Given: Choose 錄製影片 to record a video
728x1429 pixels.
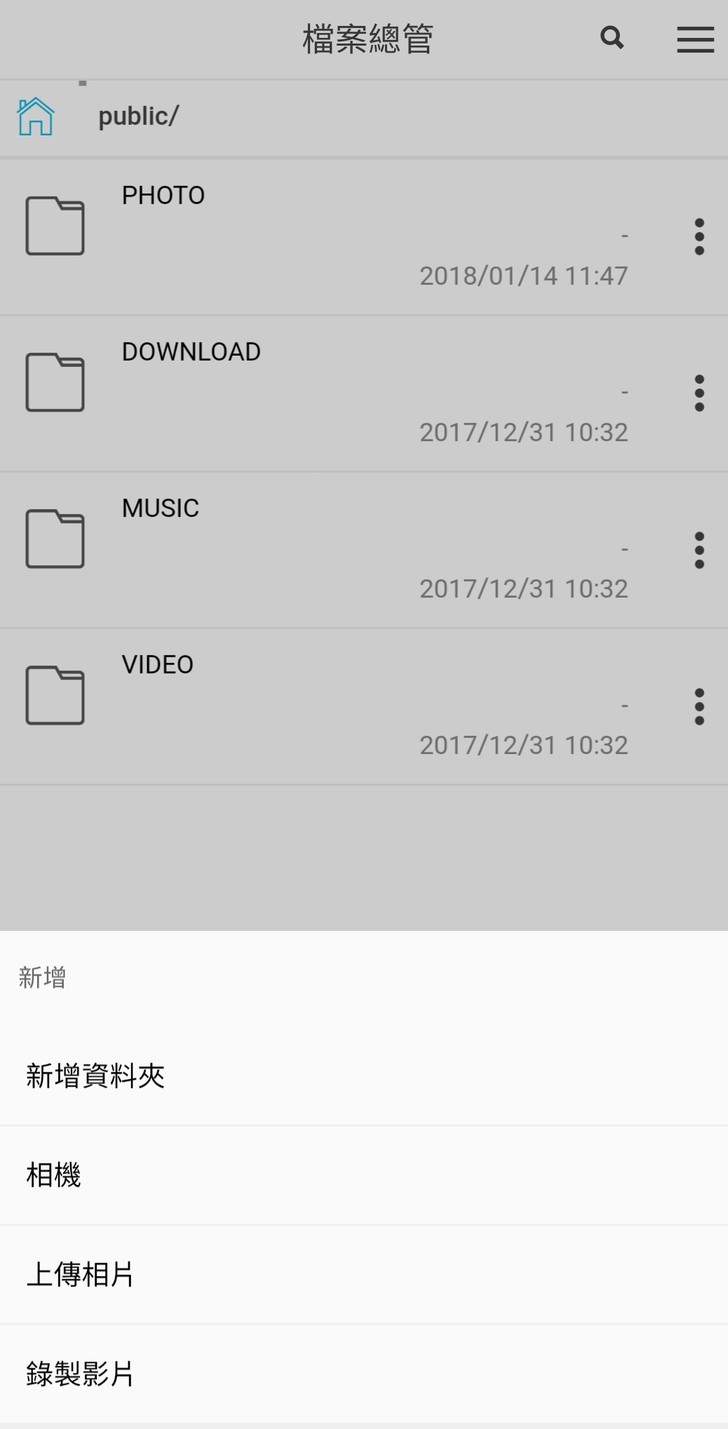Looking at the screenshot, I should tap(80, 1375).
